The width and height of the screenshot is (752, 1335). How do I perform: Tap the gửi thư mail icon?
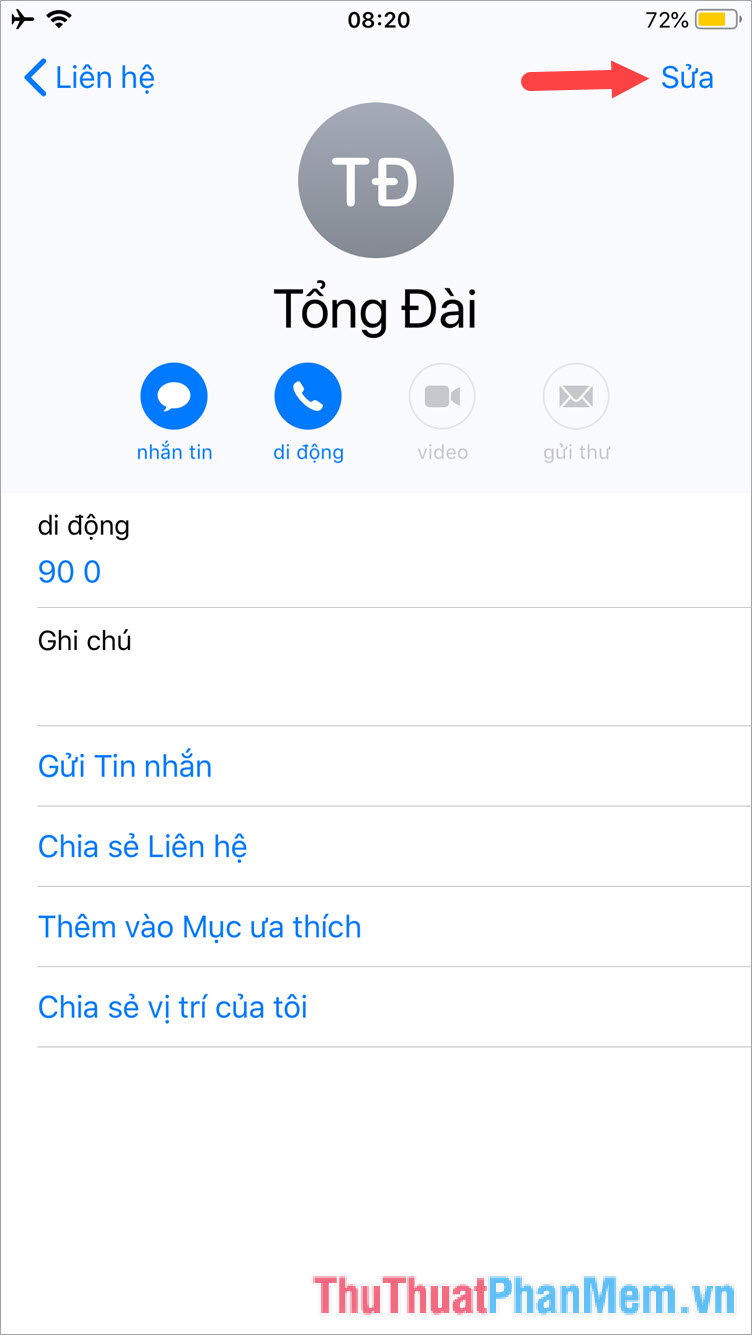pos(576,395)
